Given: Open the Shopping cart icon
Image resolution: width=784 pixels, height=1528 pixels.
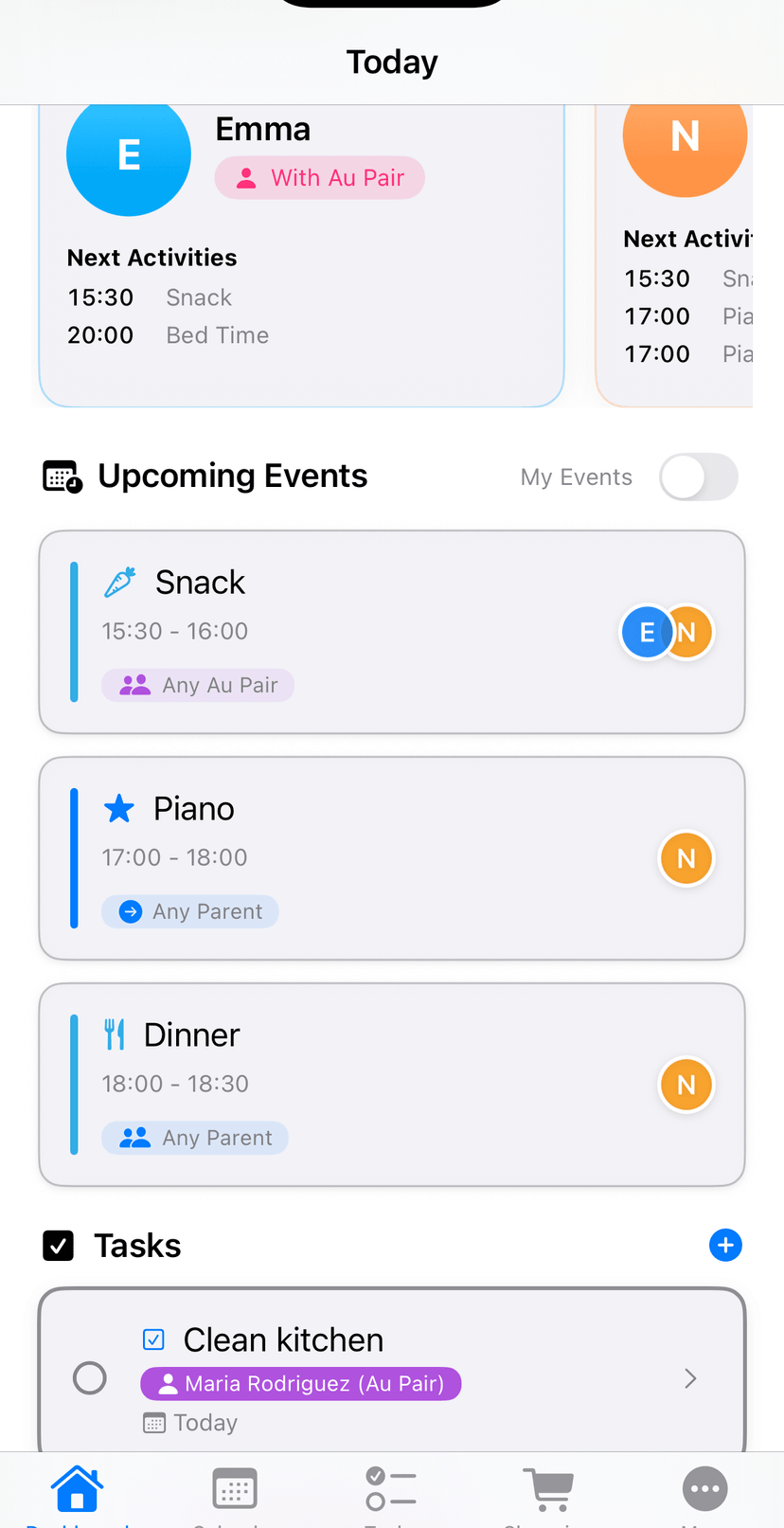Looking at the screenshot, I should 548,1487.
